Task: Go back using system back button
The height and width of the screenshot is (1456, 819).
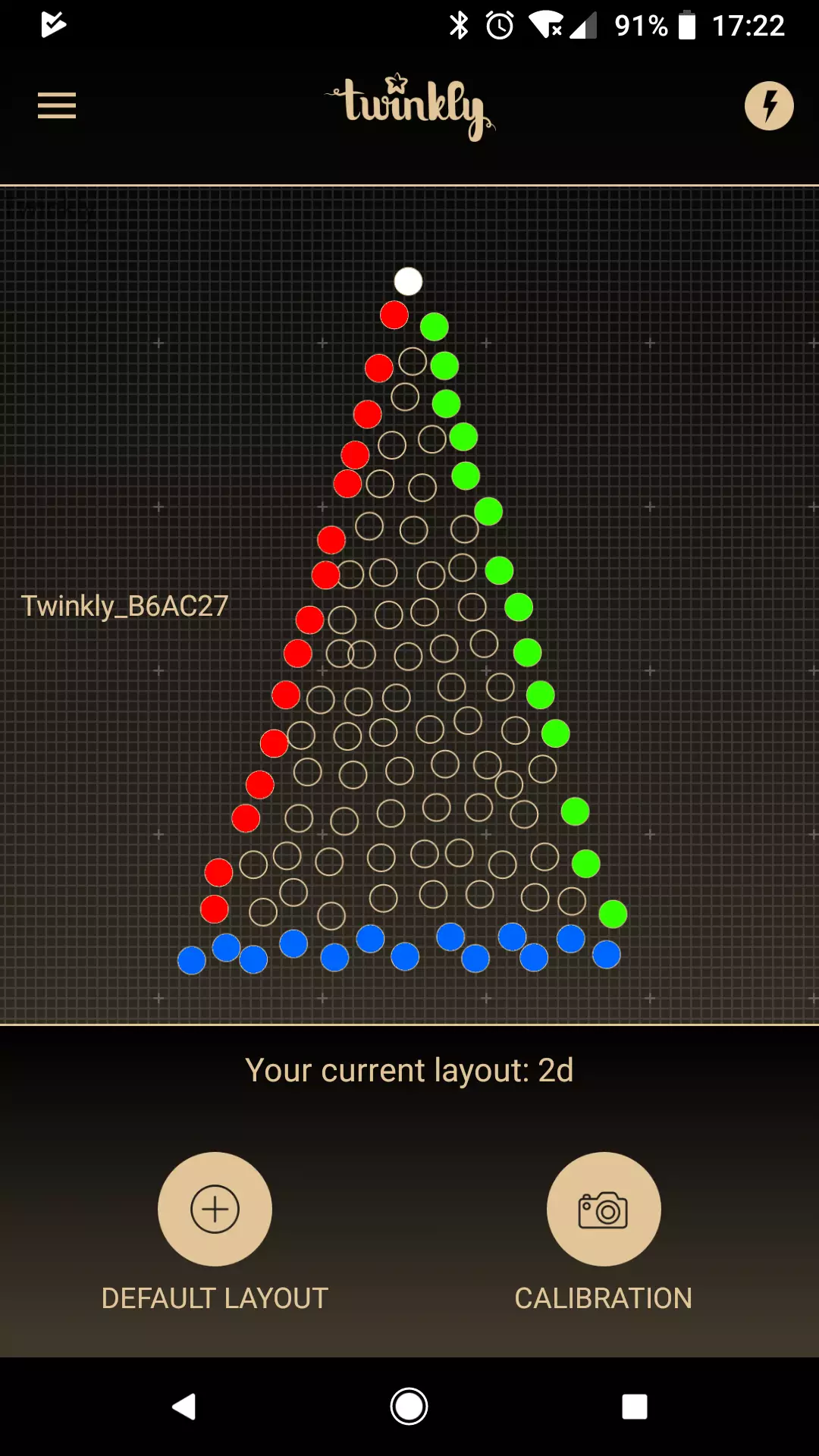Action: [184, 1407]
